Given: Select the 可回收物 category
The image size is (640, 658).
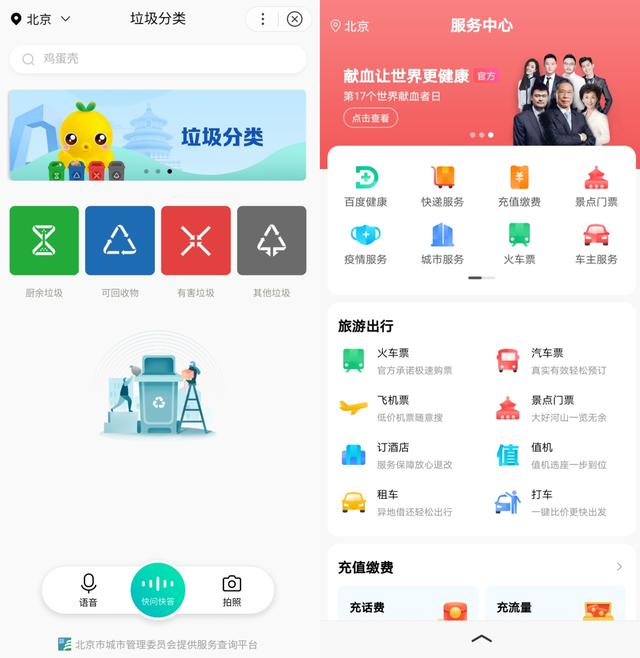Looking at the screenshot, I should [x=120, y=241].
